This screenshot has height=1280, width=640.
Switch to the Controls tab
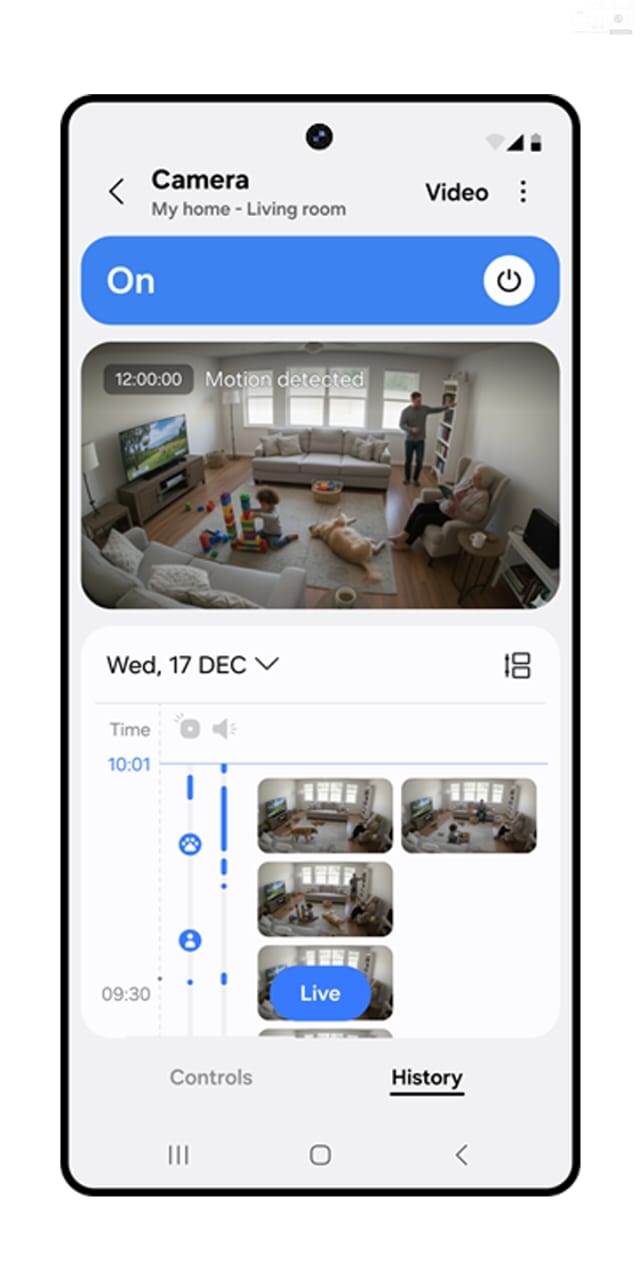click(211, 1077)
